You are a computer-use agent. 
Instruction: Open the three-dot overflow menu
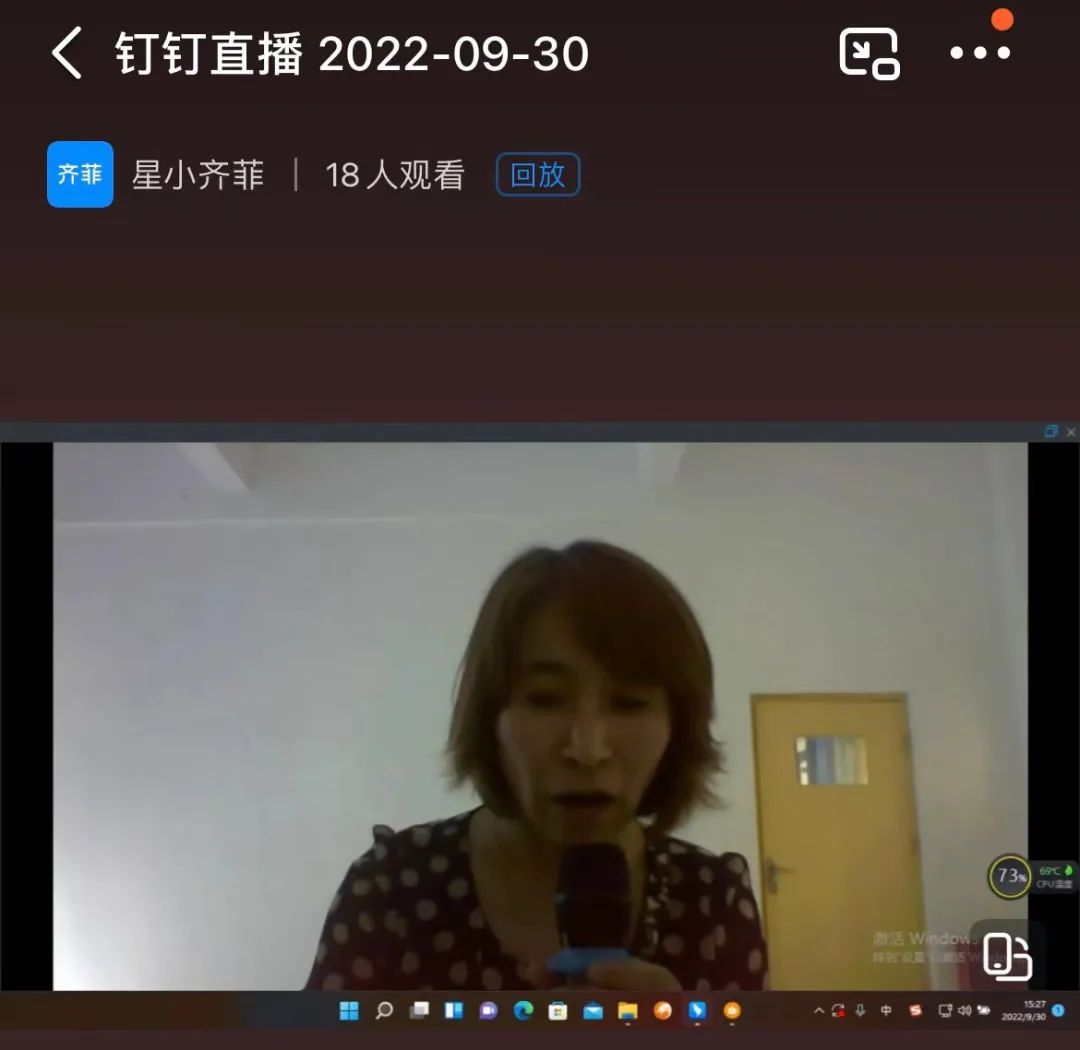click(x=980, y=53)
